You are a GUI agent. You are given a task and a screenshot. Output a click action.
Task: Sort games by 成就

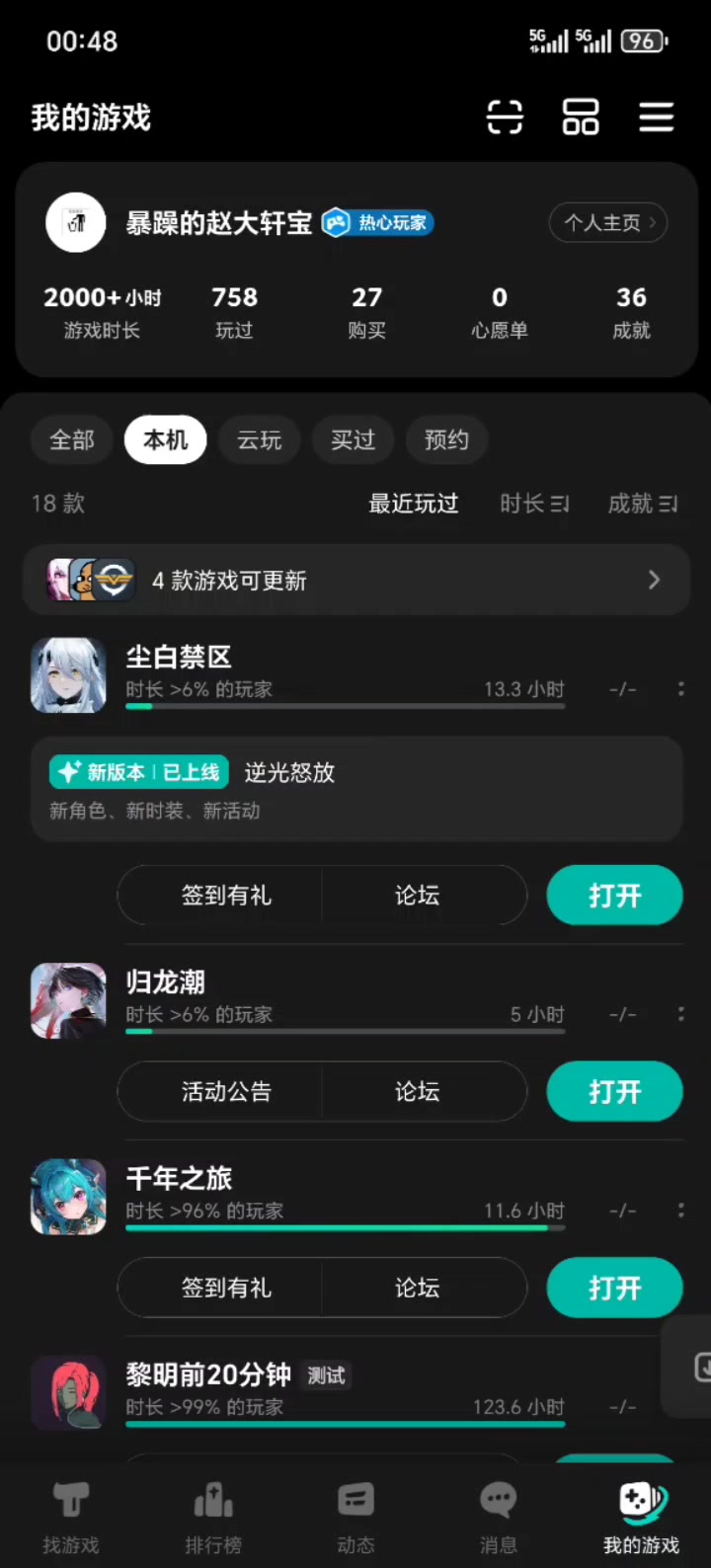click(643, 504)
